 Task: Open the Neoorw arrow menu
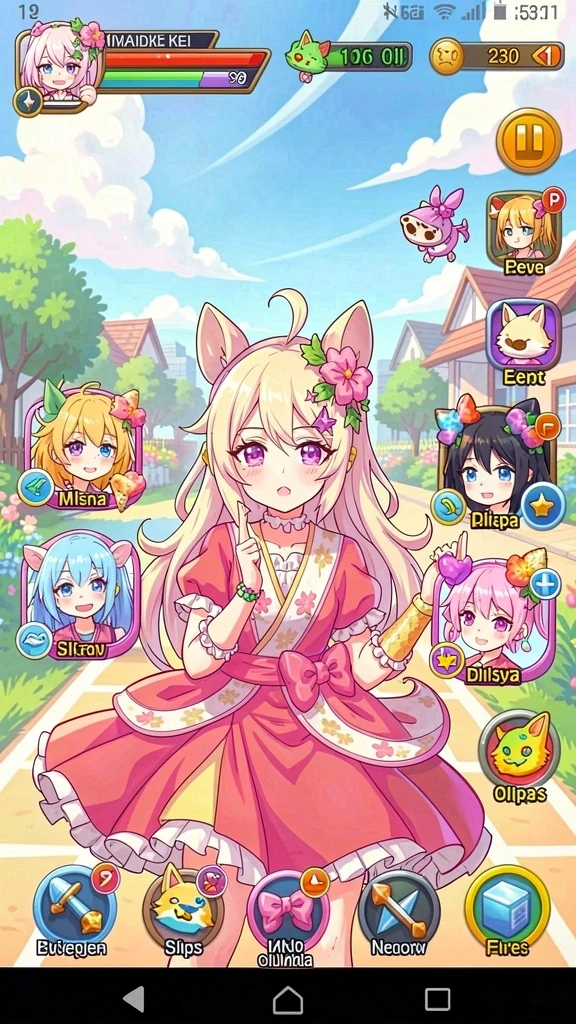(399, 909)
